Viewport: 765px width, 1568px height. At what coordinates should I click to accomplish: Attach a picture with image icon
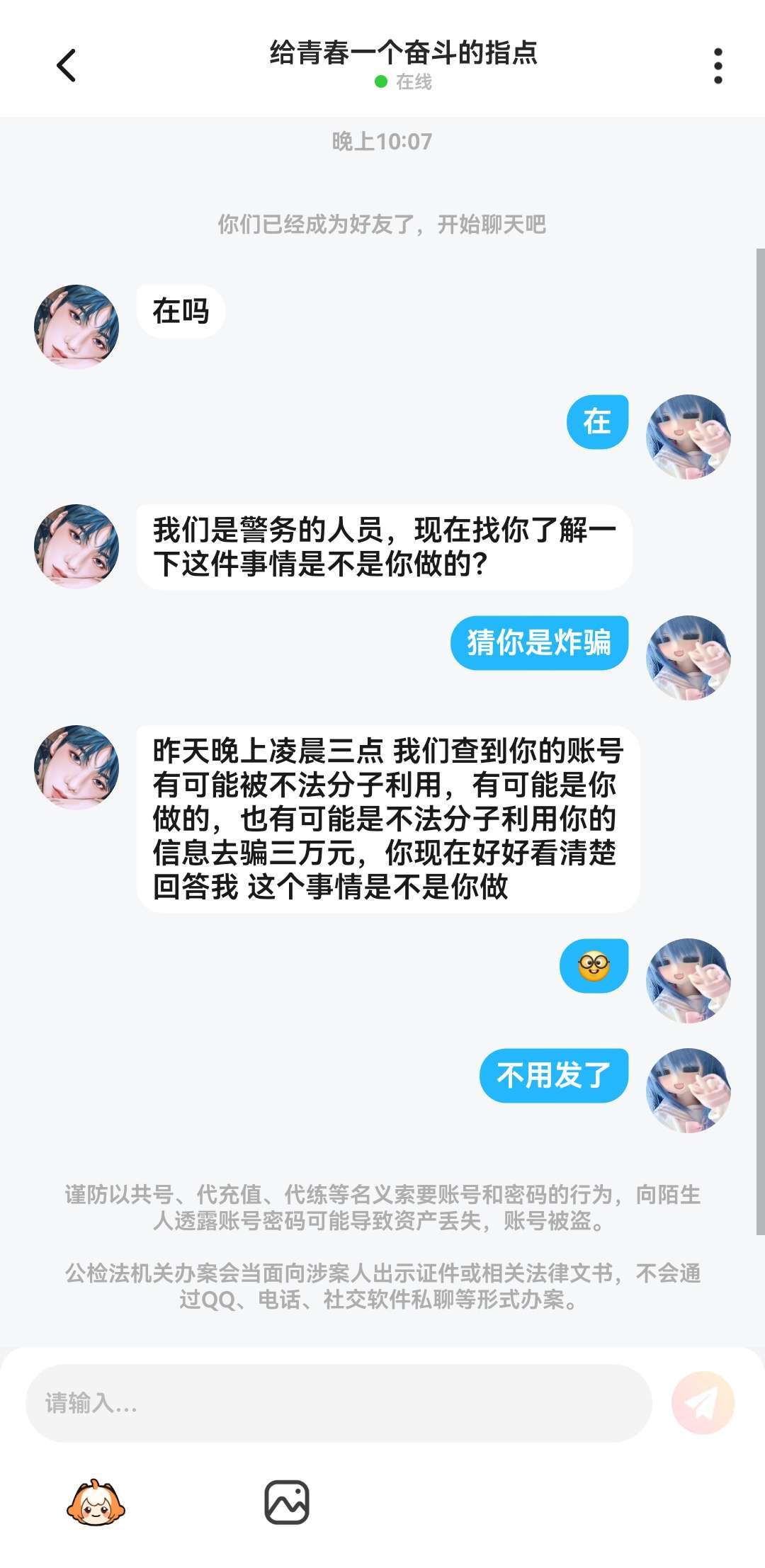pyautogui.click(x=287, y=1501)
